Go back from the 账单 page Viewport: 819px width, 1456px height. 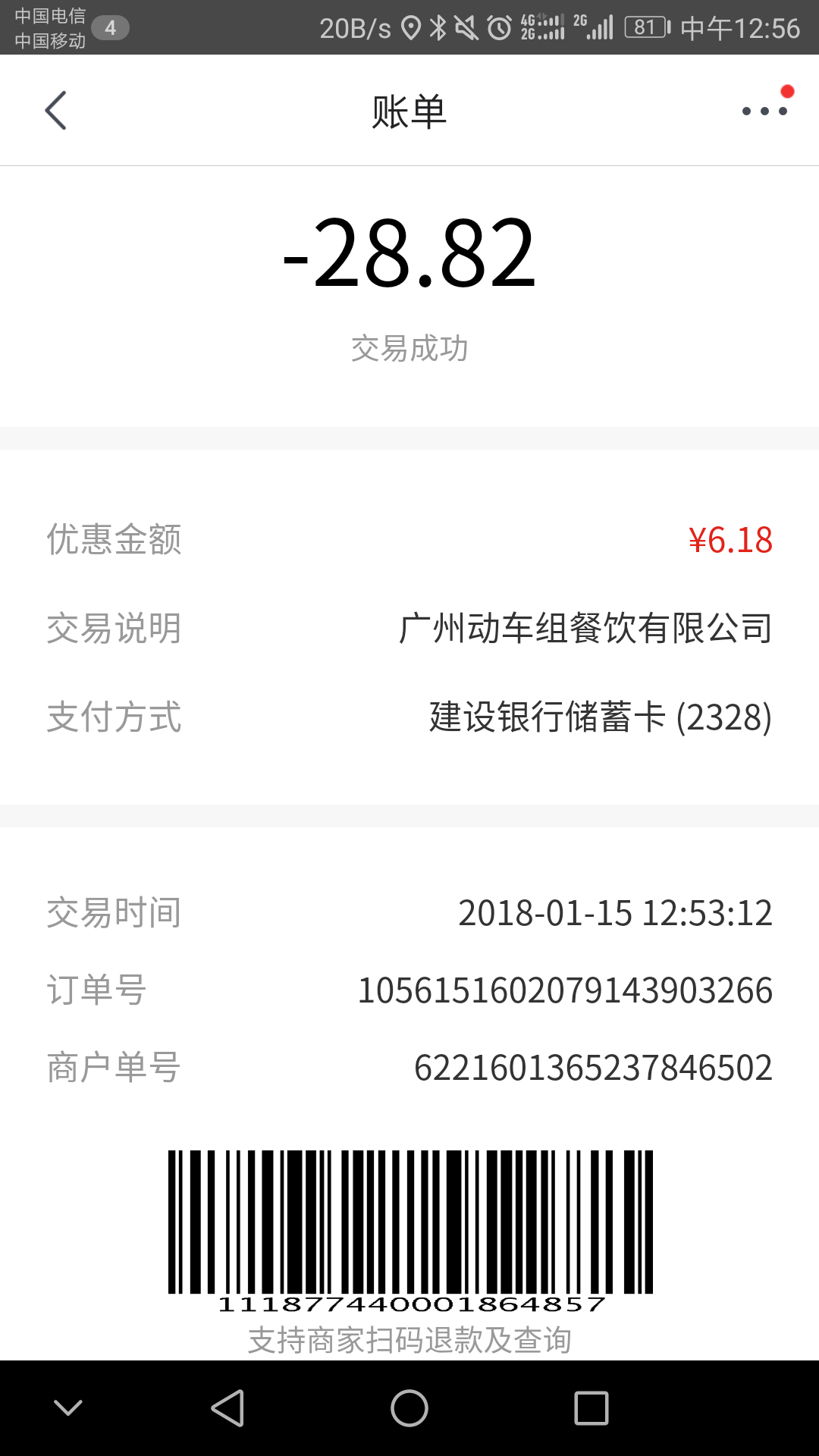56,111
